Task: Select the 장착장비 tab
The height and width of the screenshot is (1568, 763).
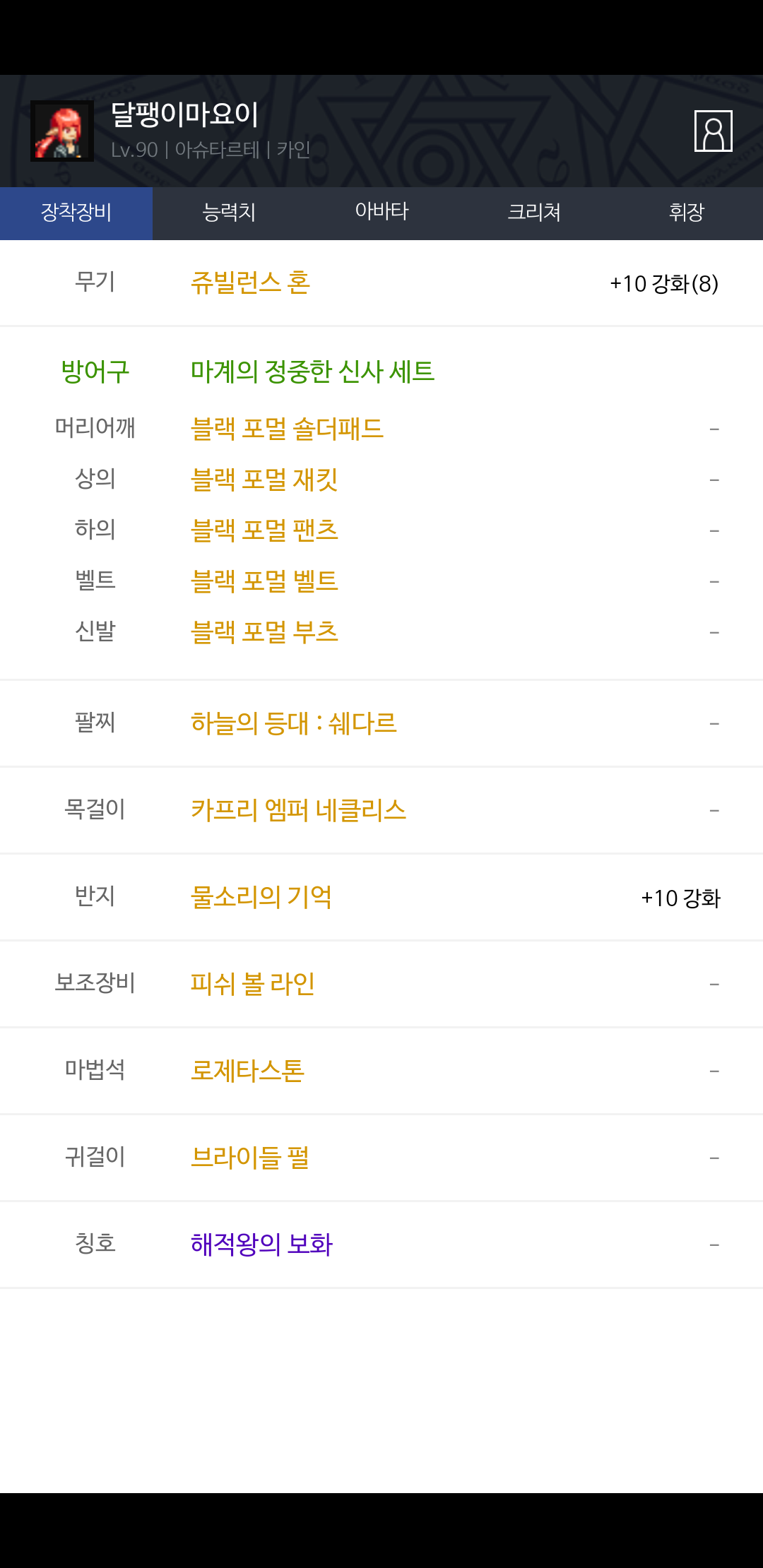Action: click(76, 213)
